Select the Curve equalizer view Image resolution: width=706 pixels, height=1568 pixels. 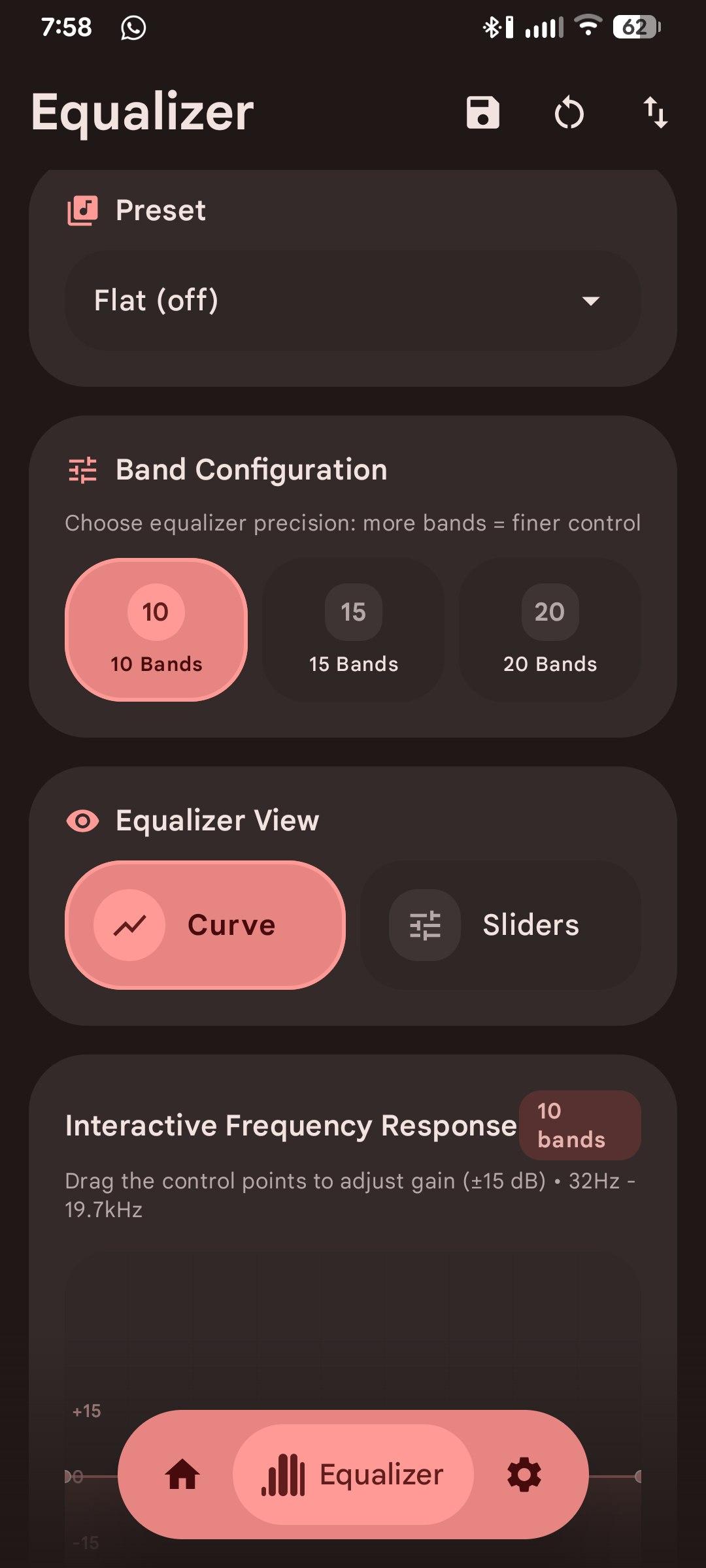tap(205, 925)
